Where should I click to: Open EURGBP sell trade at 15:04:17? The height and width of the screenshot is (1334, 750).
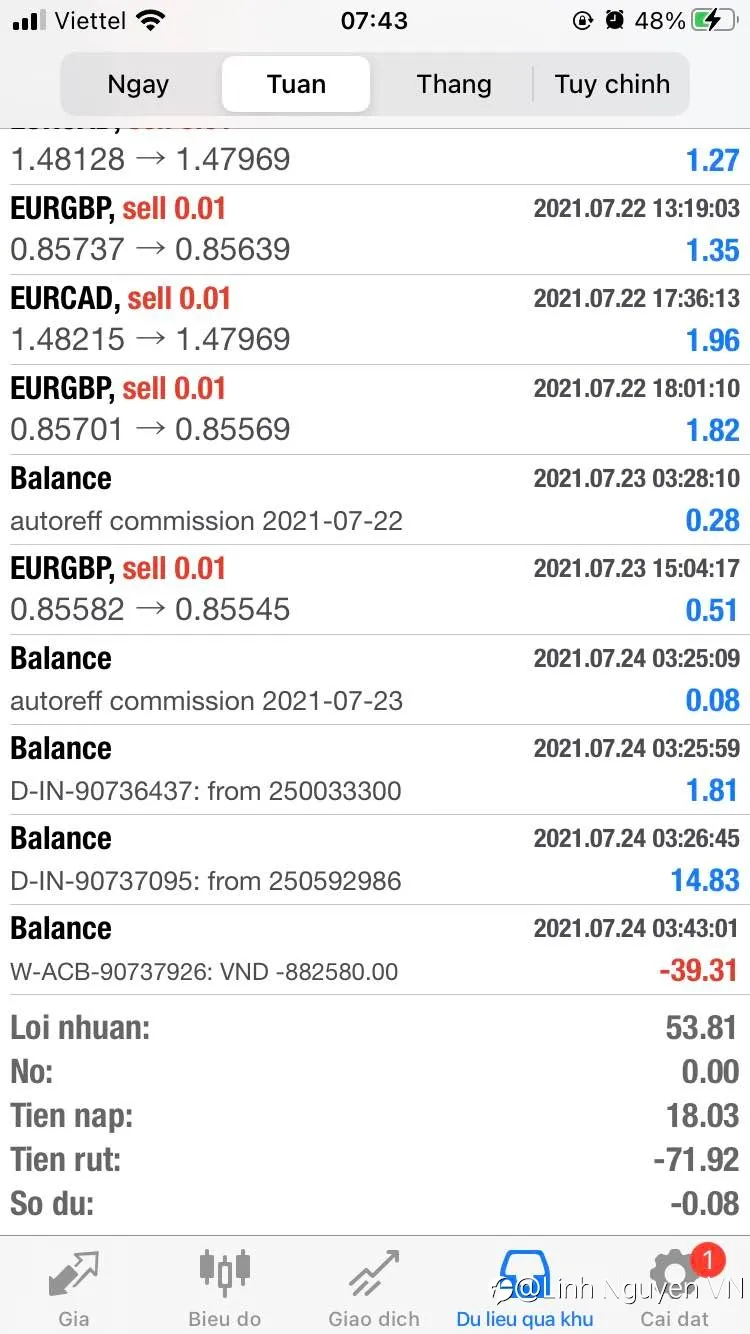pos(375,590)
